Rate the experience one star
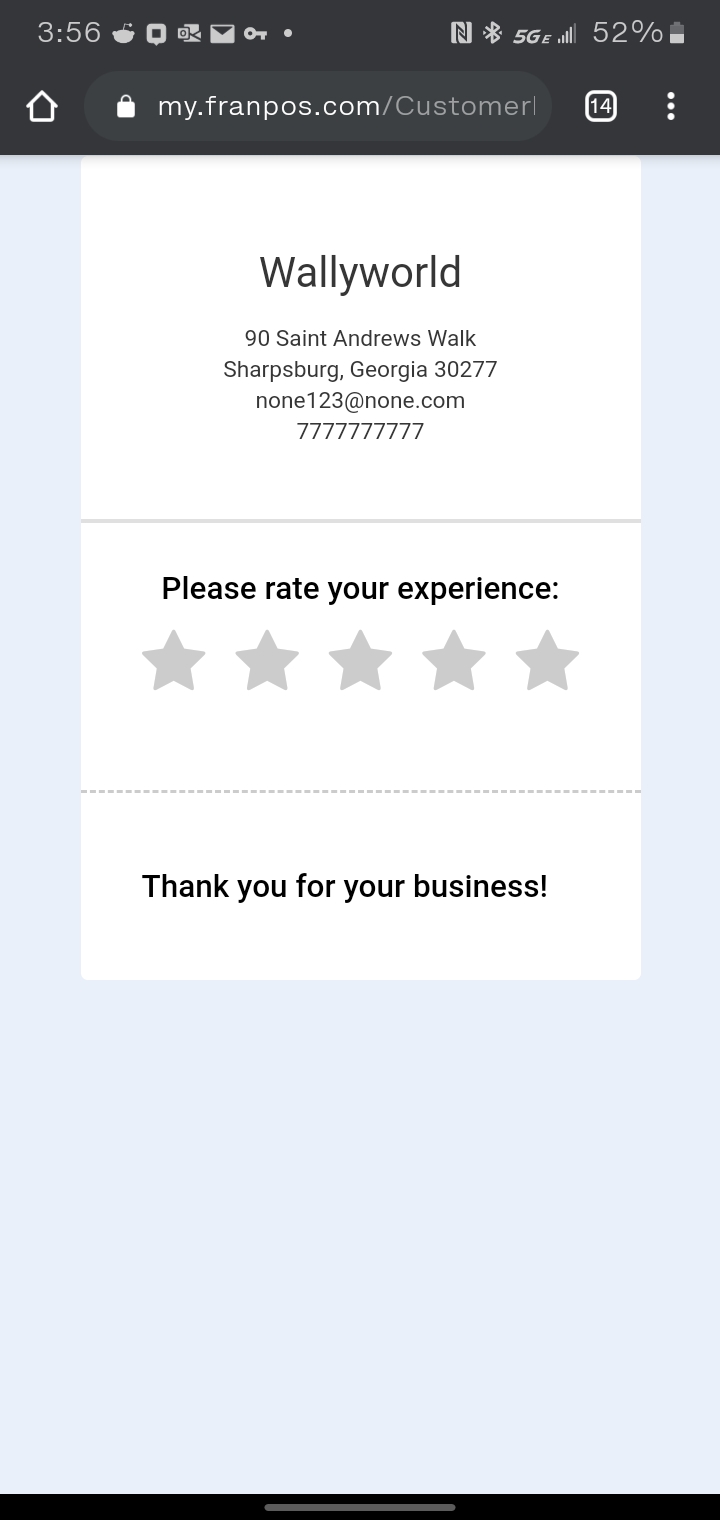 (x=174, y=661)
